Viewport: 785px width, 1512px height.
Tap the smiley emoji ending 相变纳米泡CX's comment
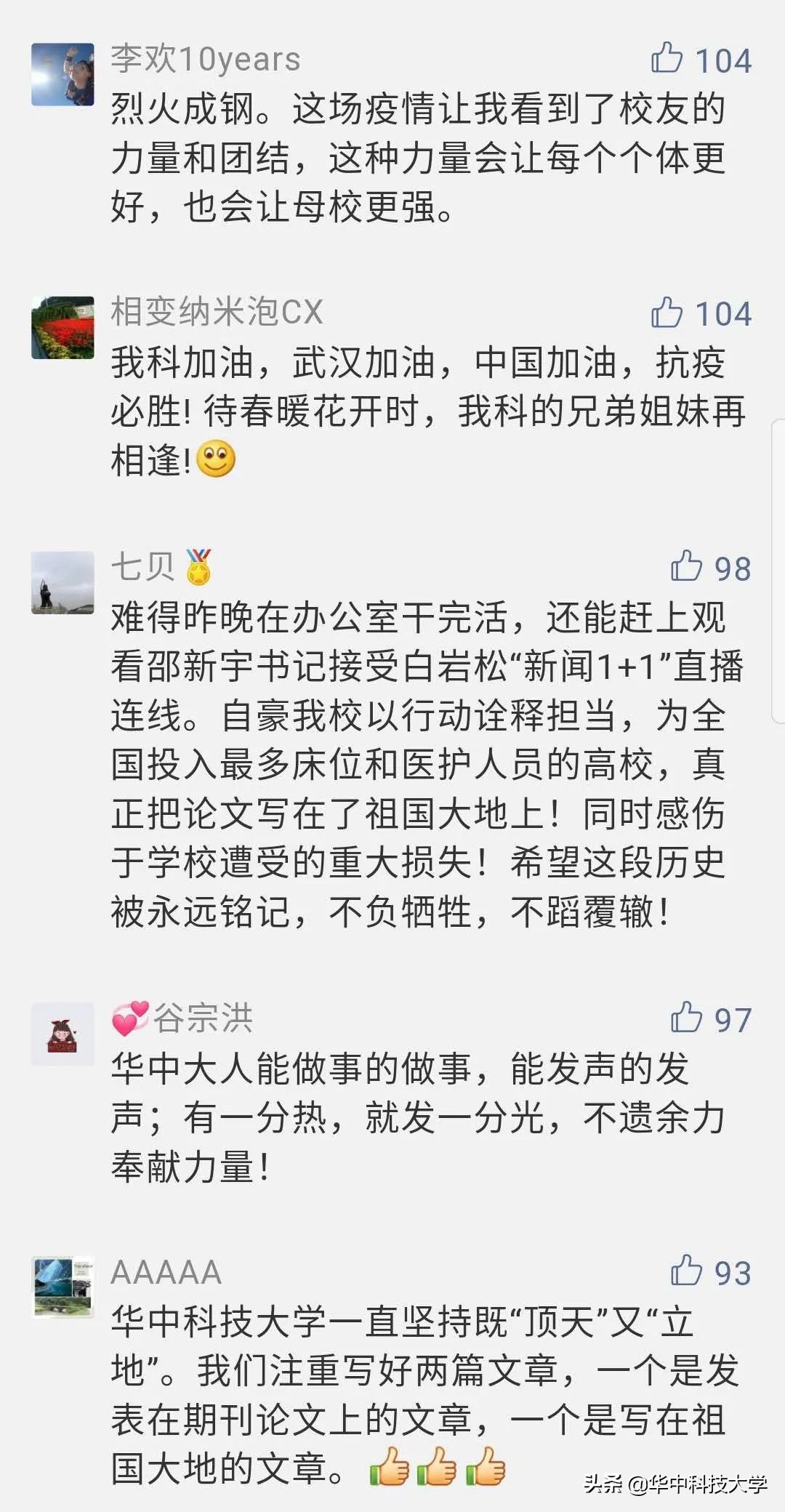[217, 457]
